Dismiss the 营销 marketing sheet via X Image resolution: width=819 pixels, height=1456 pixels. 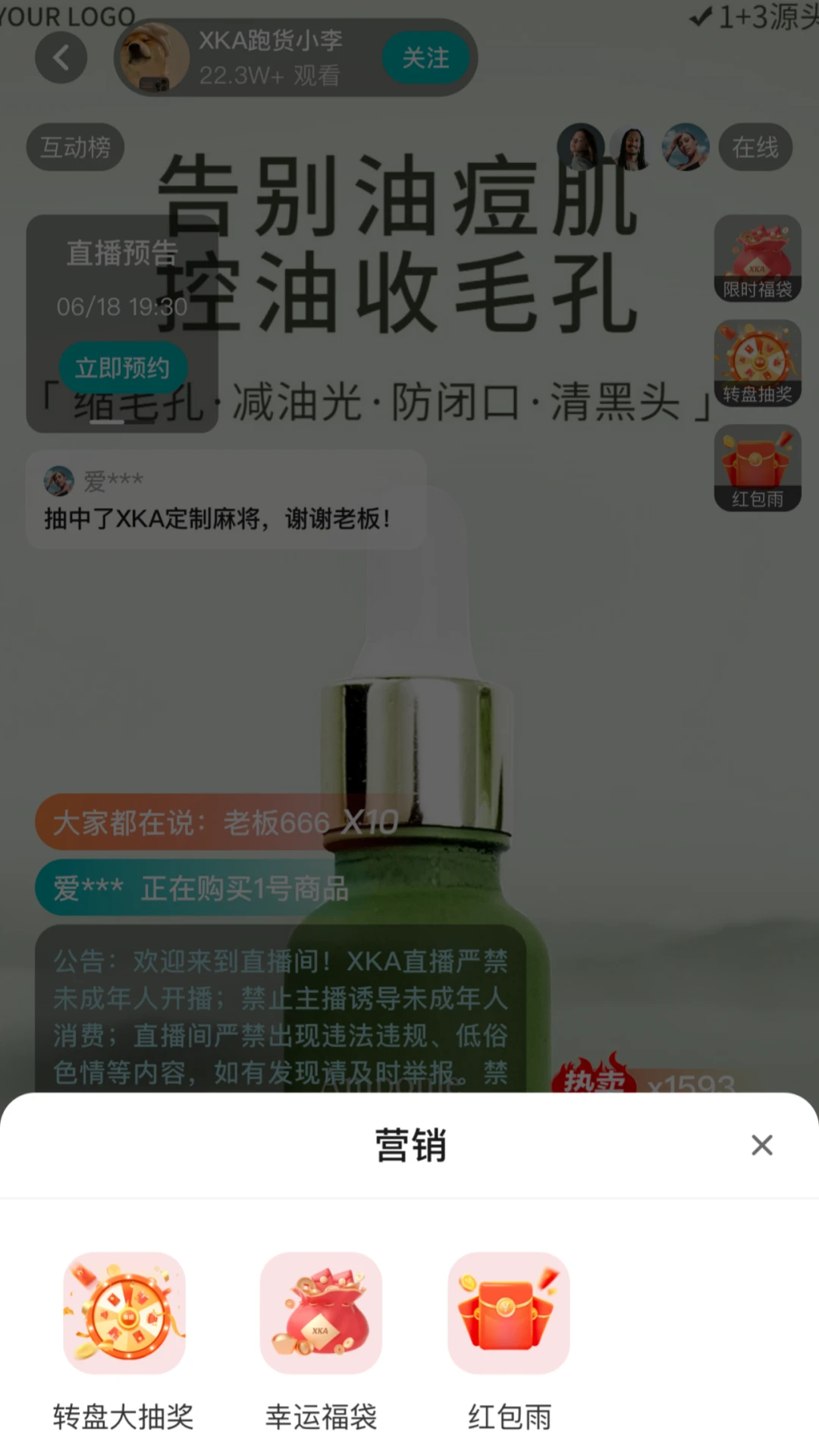pos(761,1146)
